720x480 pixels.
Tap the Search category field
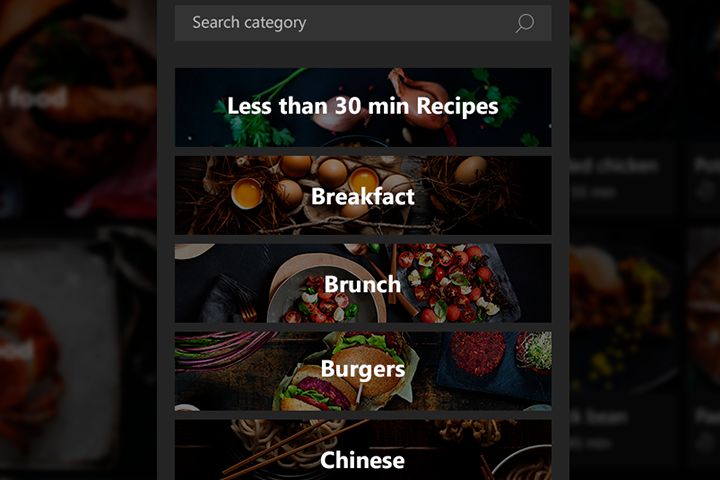(x=340, y=23)
